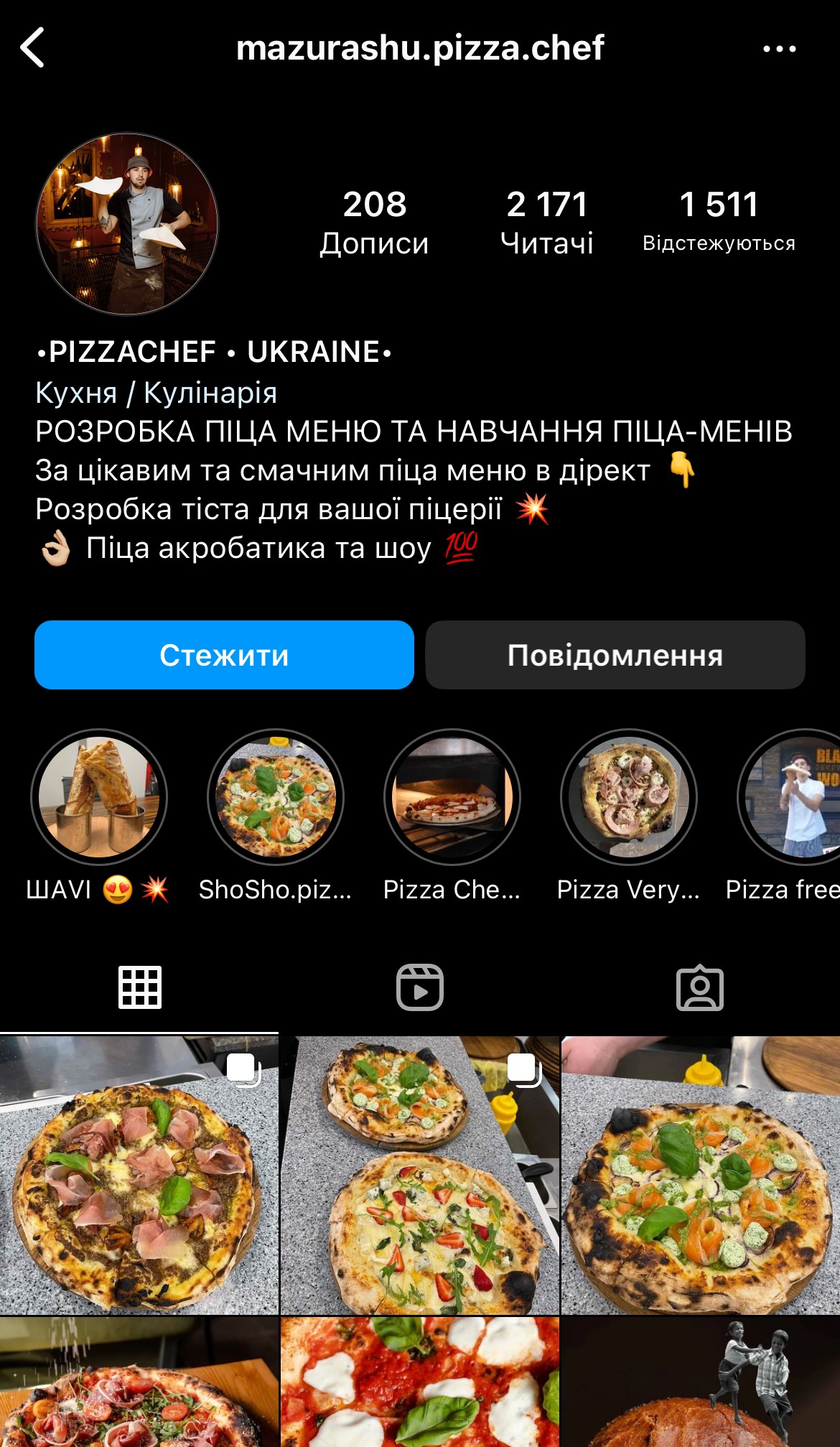840x1447 pixels.
Task: Switch to the tagged photos tab
Action: (700, 987)
